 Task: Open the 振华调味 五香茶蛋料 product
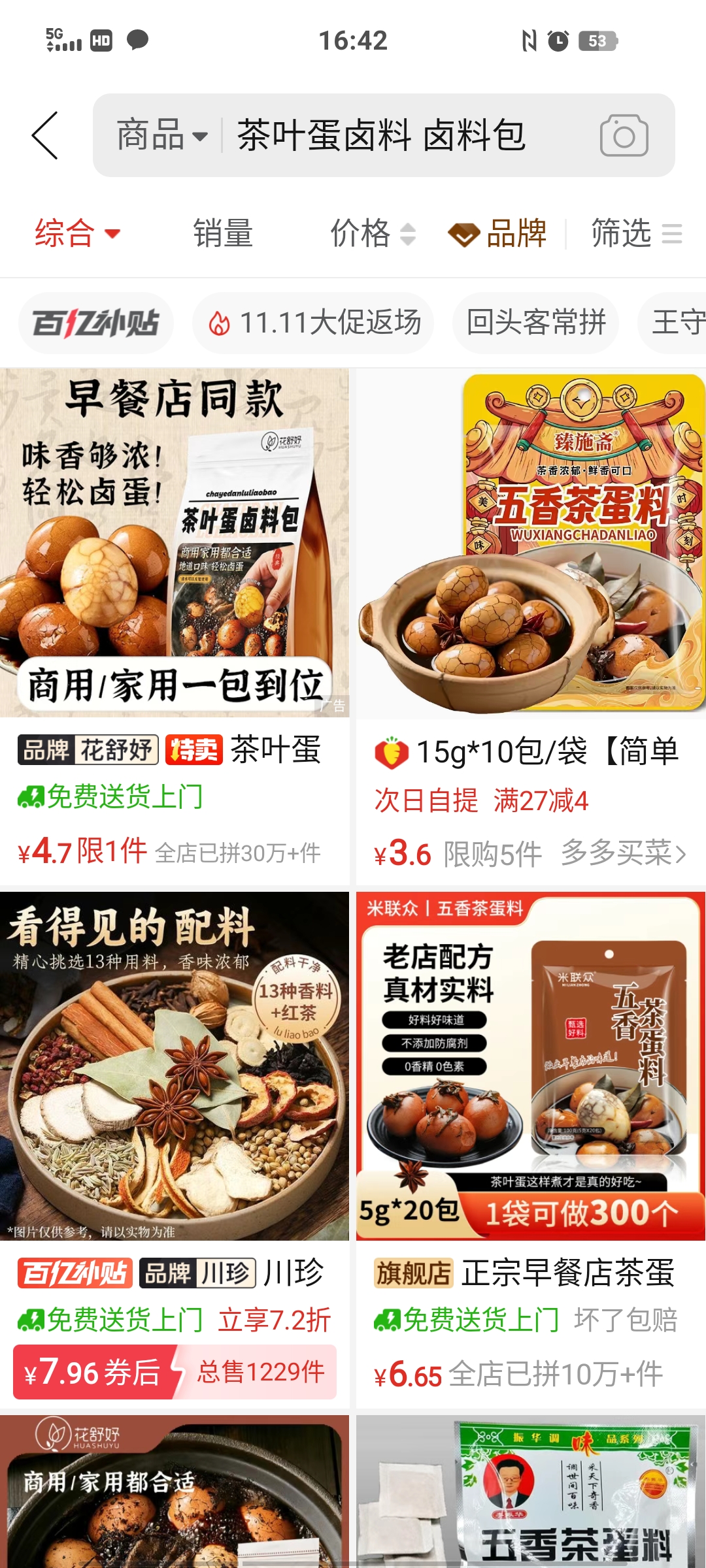coord(531,1496)
